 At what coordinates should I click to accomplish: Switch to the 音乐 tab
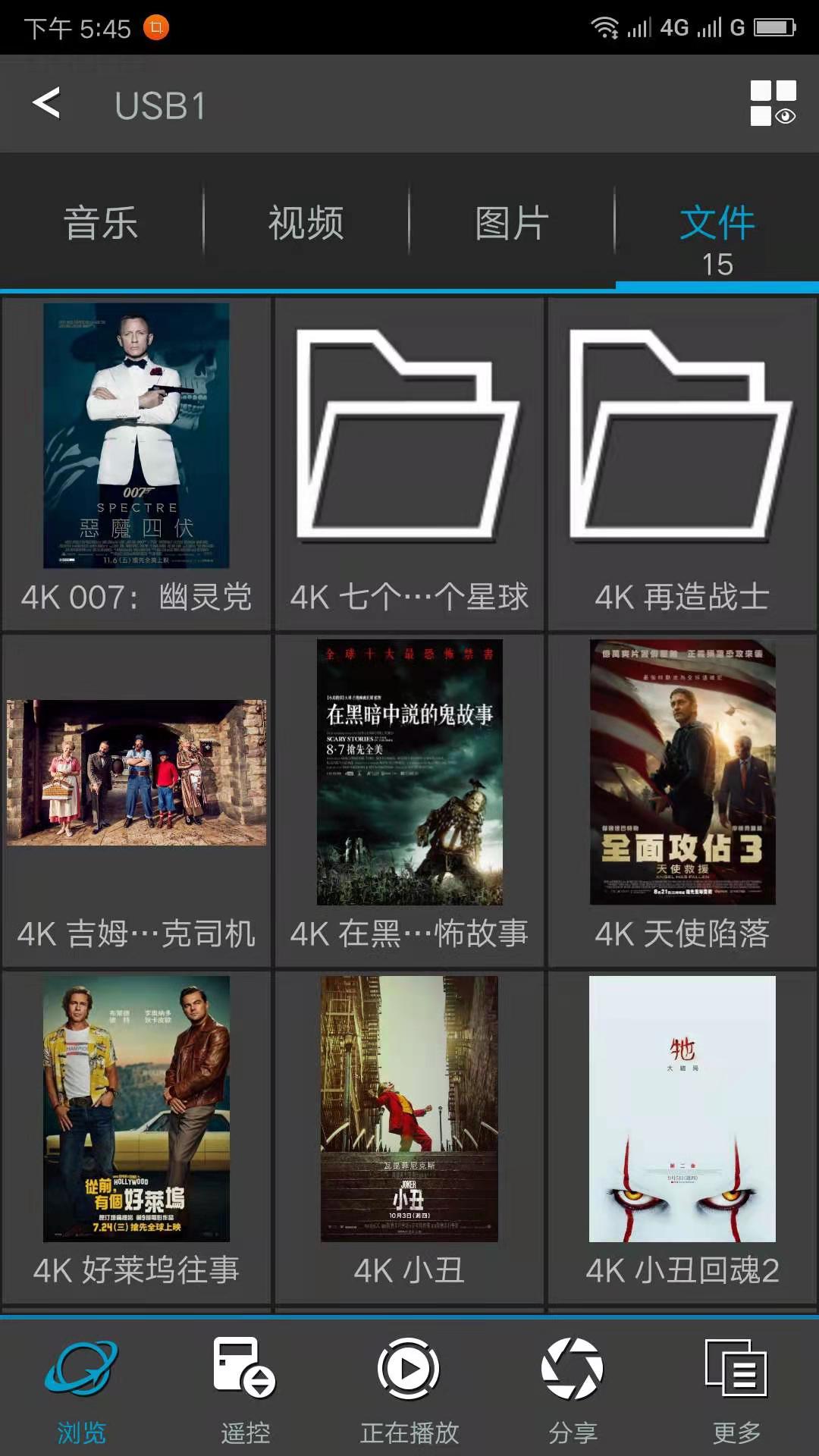click(x=102, y=224)
